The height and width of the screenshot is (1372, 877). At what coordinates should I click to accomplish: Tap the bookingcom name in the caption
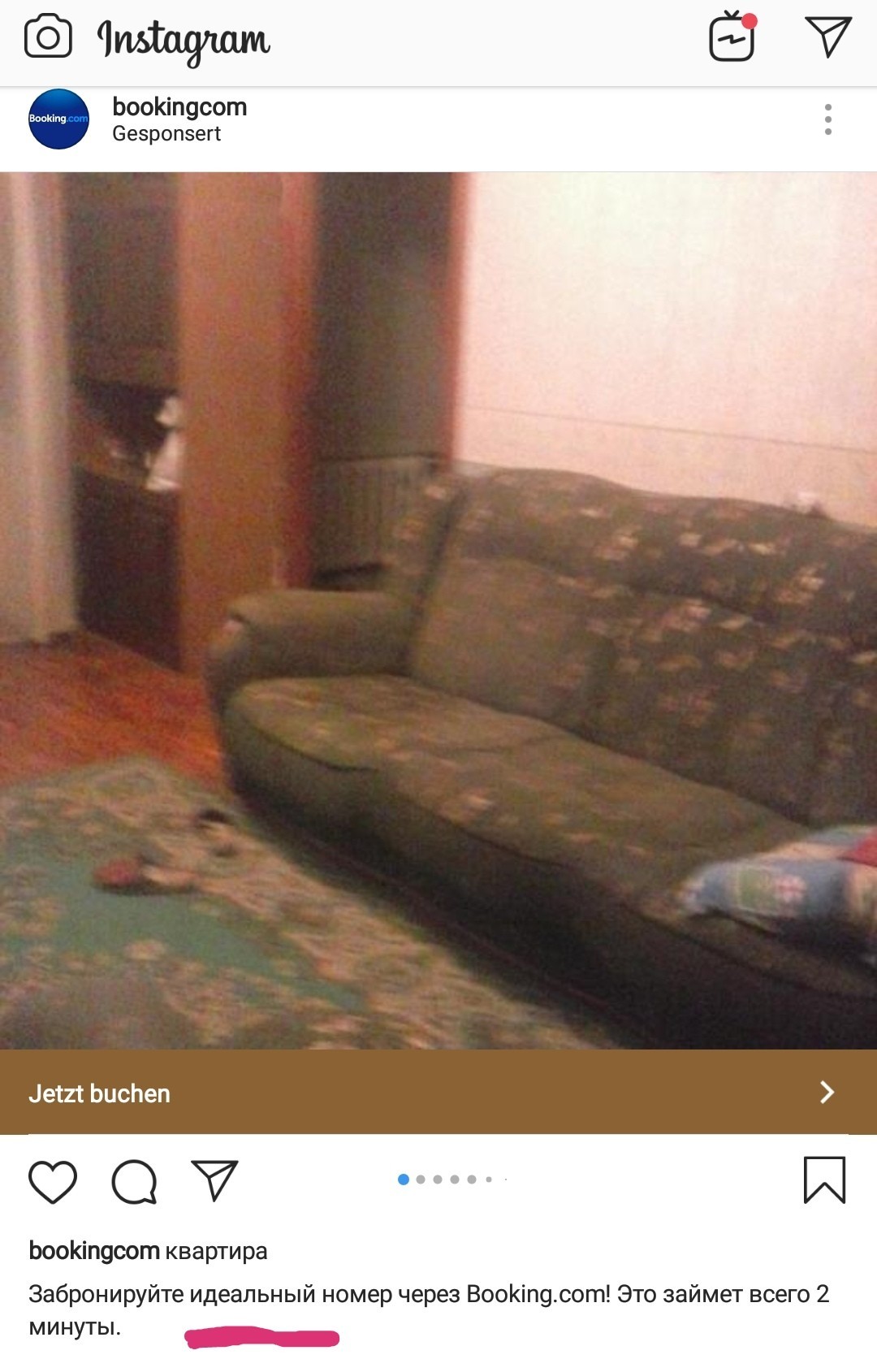point(93,1251)
